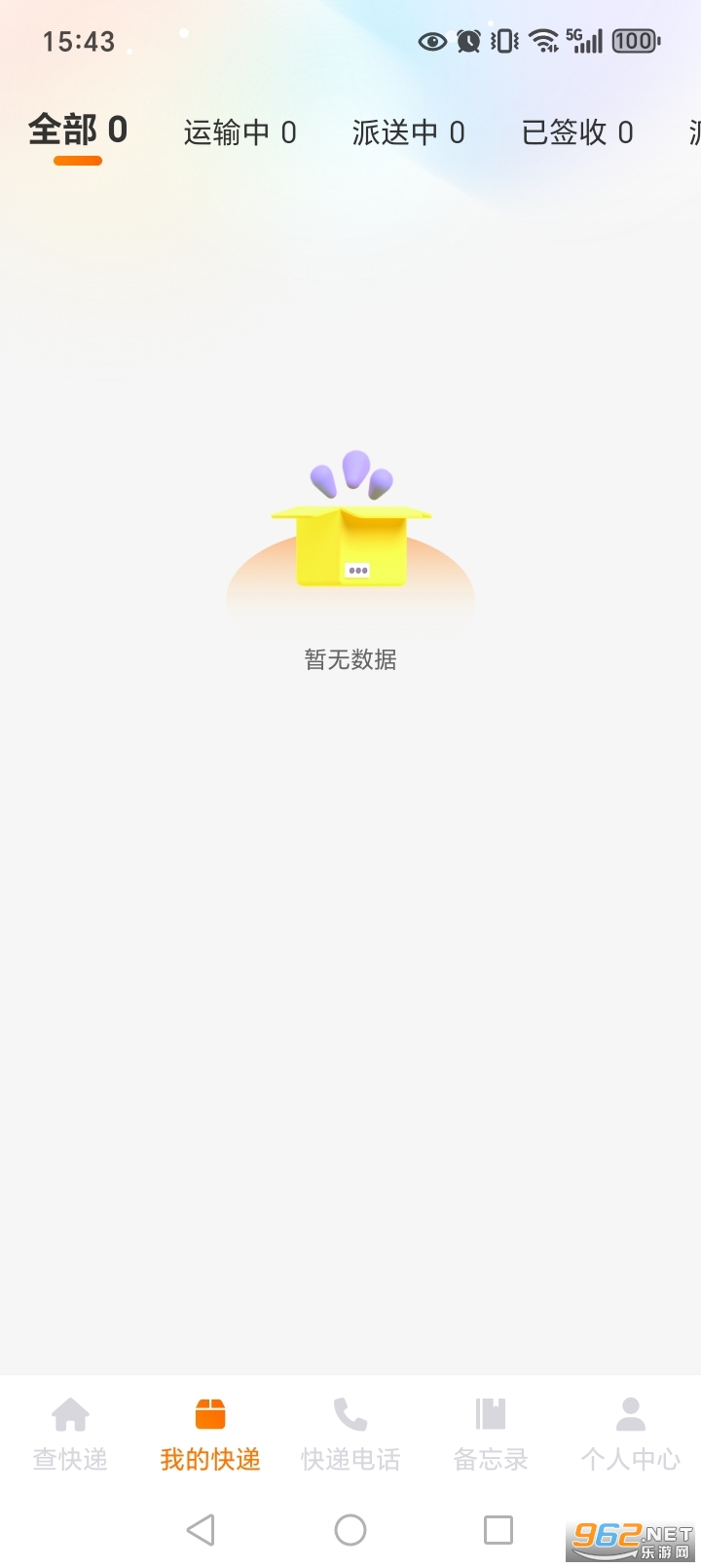Tap the 5G signal indicator

click(582, 41)
